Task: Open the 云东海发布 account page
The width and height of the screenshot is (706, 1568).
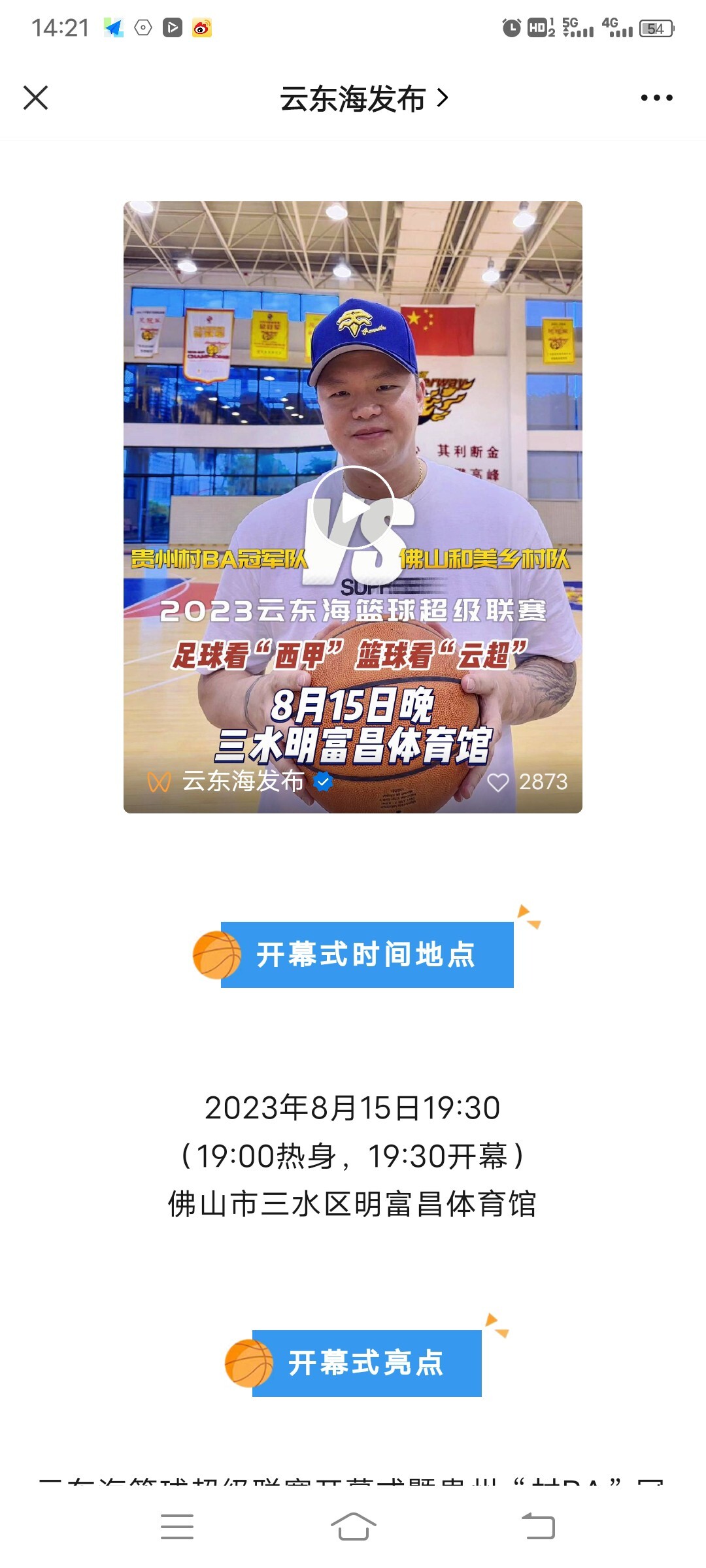Action: 363,99
